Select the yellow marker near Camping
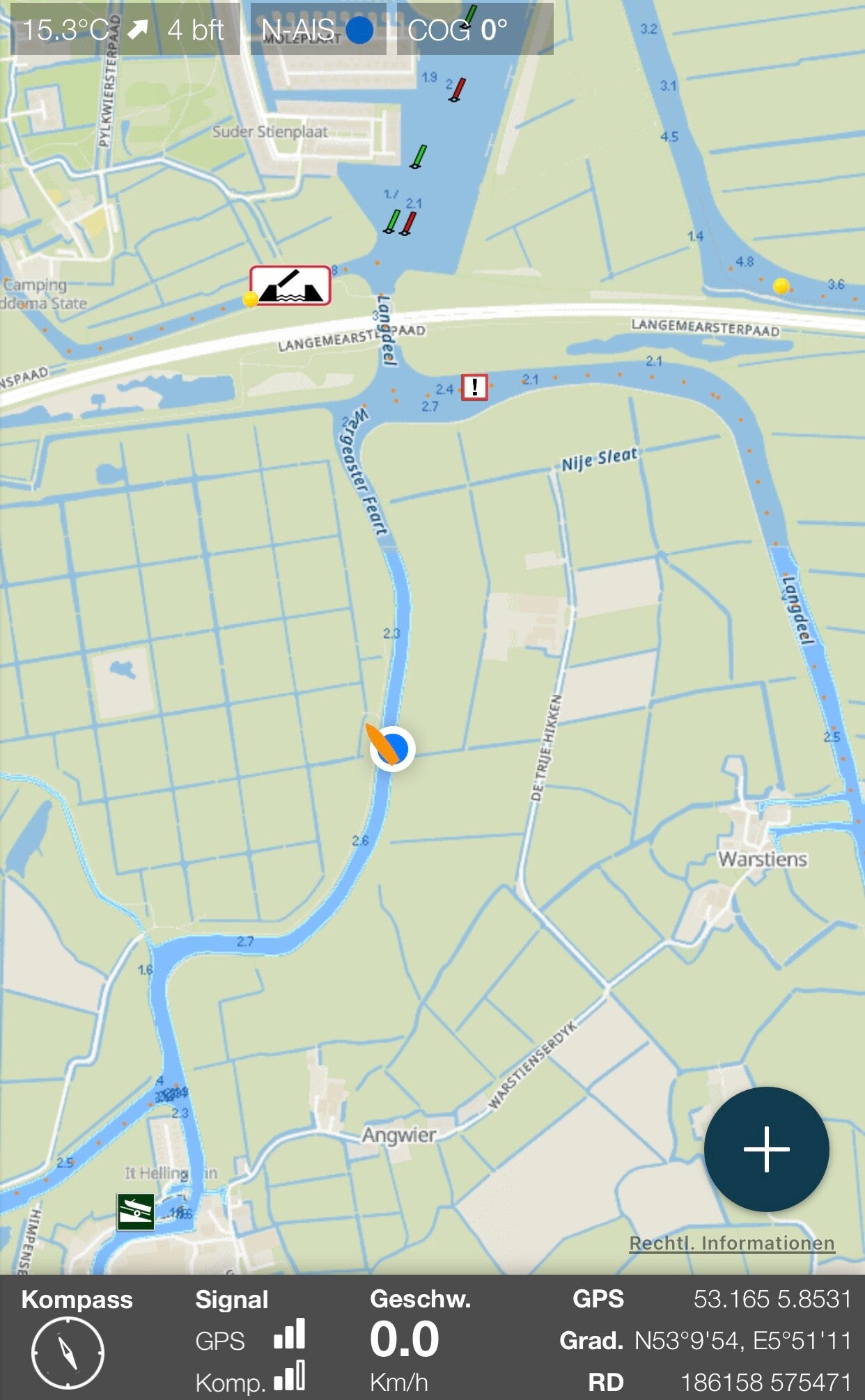Image resolution: width=865 pixels, height=1400 pixels. point(250,300)
